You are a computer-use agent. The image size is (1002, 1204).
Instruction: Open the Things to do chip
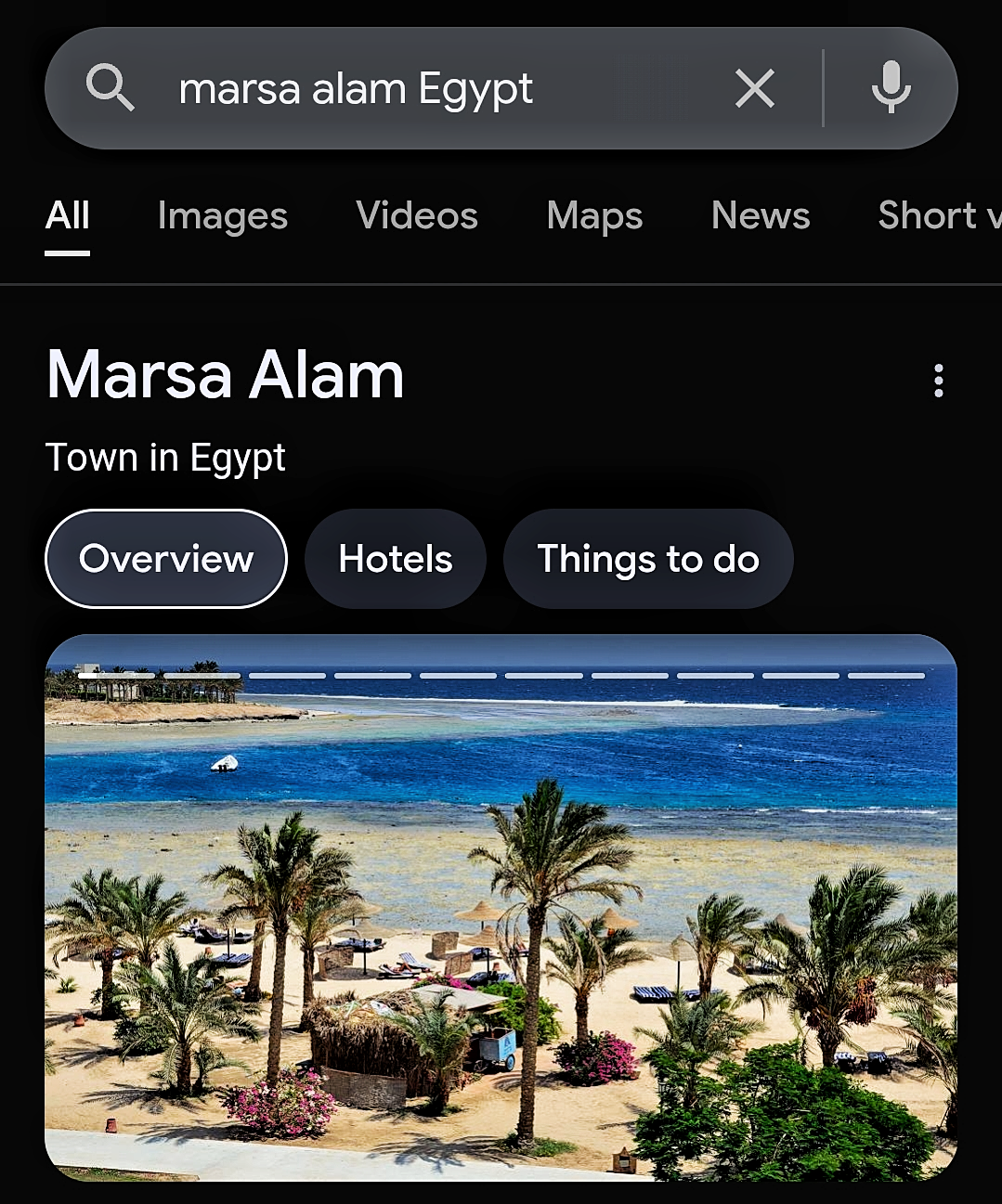coord(648,559)
